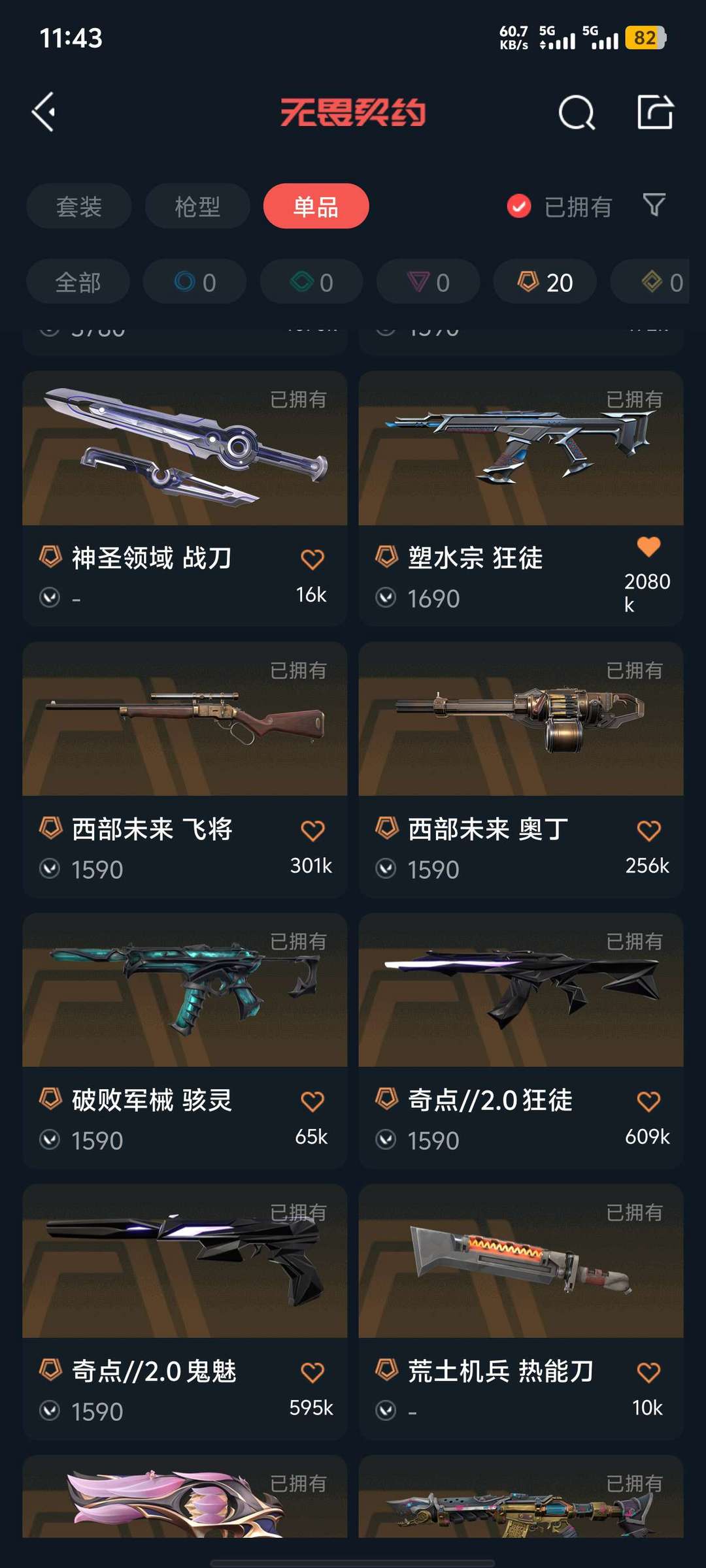This screenshot has width=706, height=1568.
Task: Go back using the left arrow icon
Action: pyautogui.click(x=44, y=112)
